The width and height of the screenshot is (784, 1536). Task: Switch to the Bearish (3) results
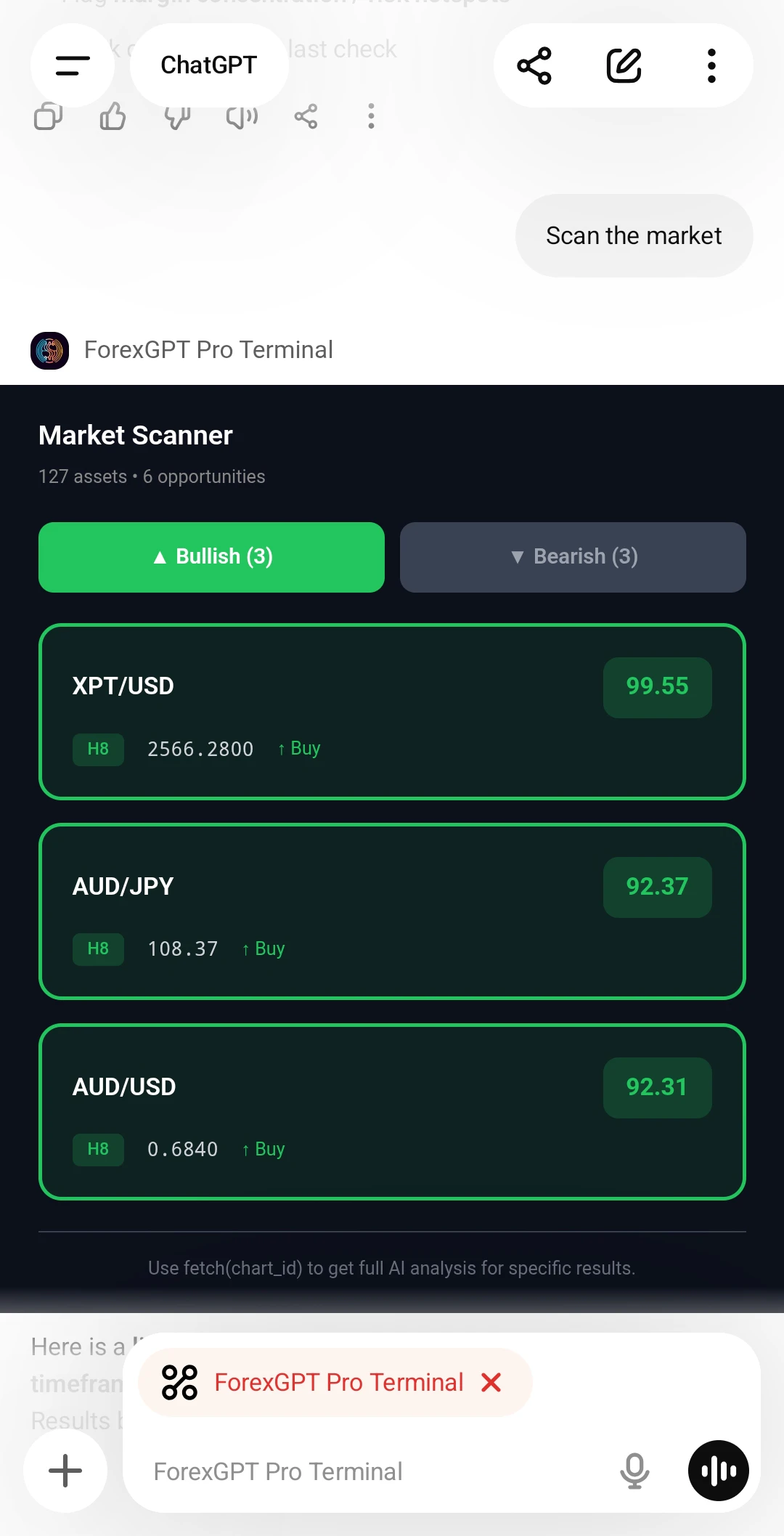573,556
